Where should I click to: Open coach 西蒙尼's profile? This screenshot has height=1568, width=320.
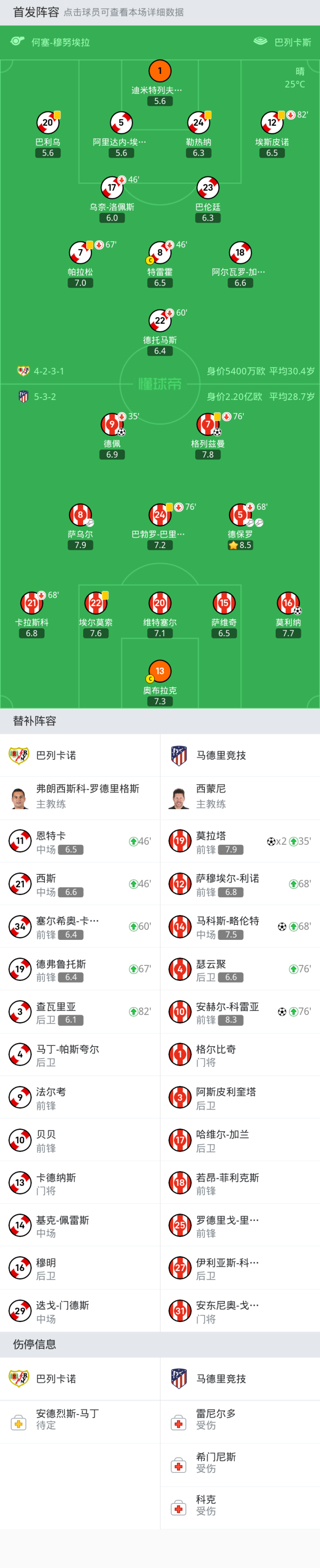pos(240,797)
